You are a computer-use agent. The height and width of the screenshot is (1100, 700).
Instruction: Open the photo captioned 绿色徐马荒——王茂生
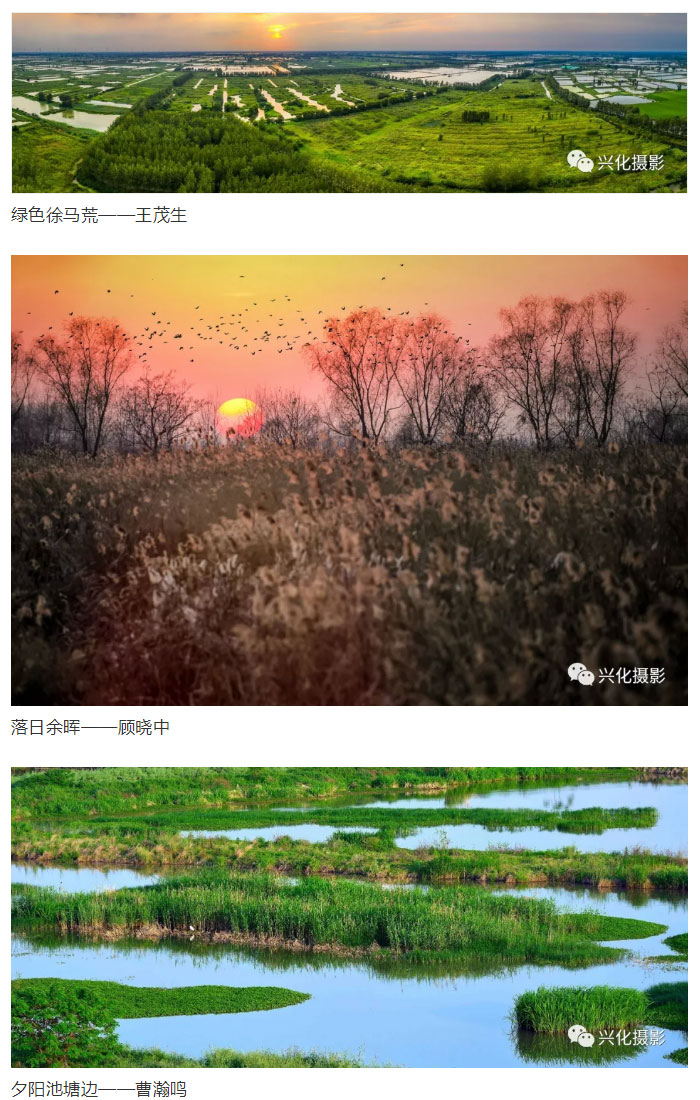(349, 102)
